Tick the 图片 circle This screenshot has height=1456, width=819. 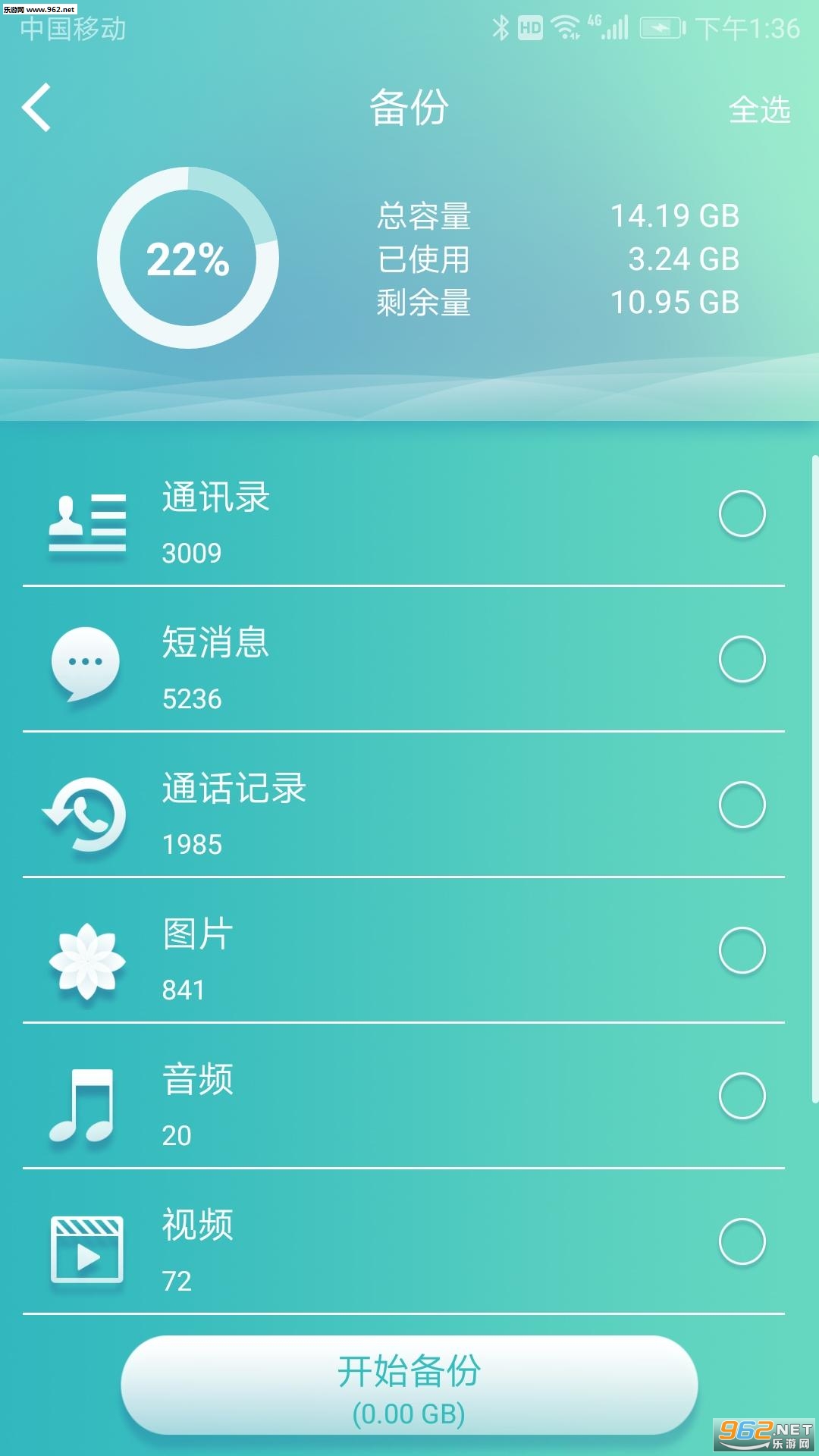[x=742, y=950]
